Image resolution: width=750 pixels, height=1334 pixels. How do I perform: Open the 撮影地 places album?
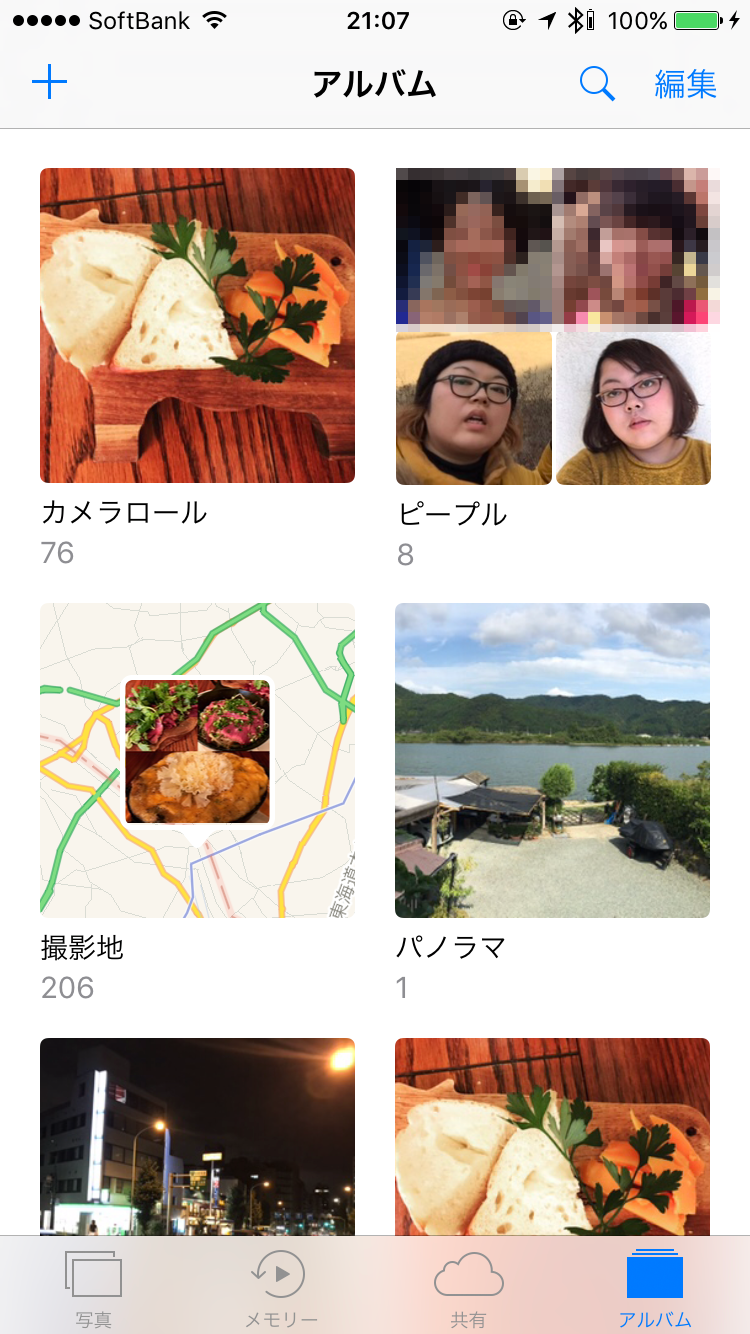[x=197, y=760]
